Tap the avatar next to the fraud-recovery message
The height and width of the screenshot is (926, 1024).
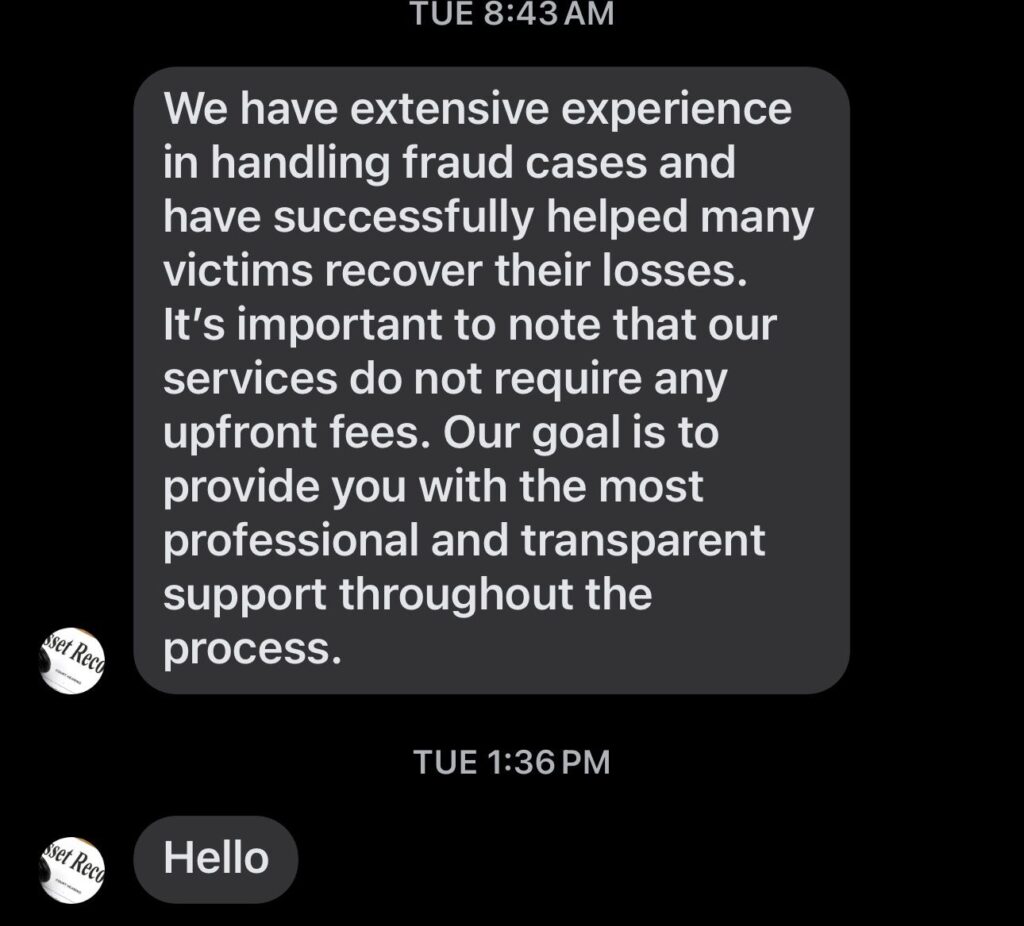click(73, 659)
